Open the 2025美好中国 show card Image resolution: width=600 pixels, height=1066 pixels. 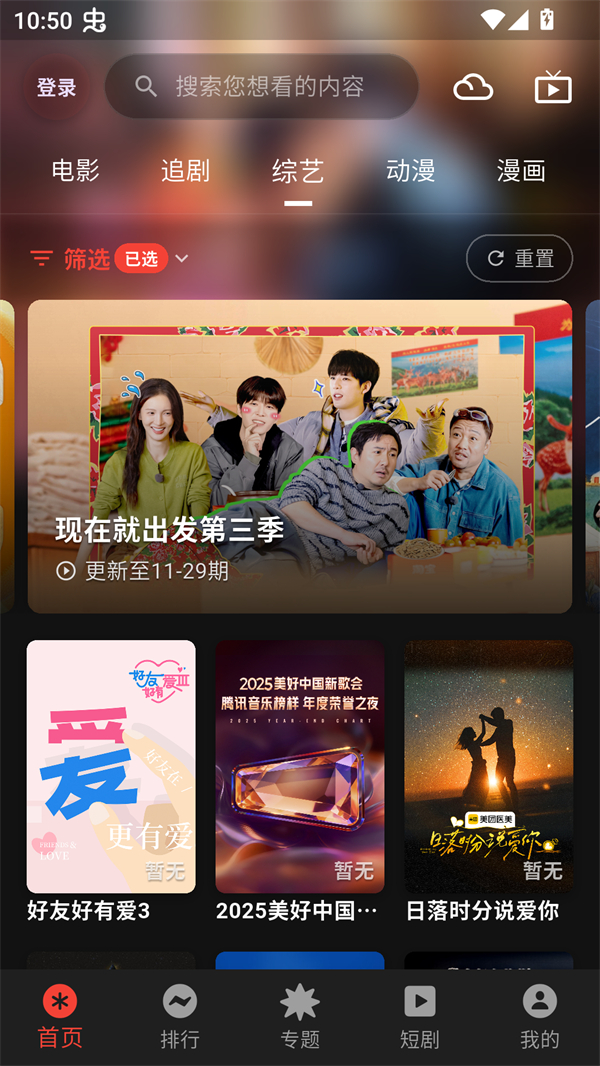click(x=300, y=766)
